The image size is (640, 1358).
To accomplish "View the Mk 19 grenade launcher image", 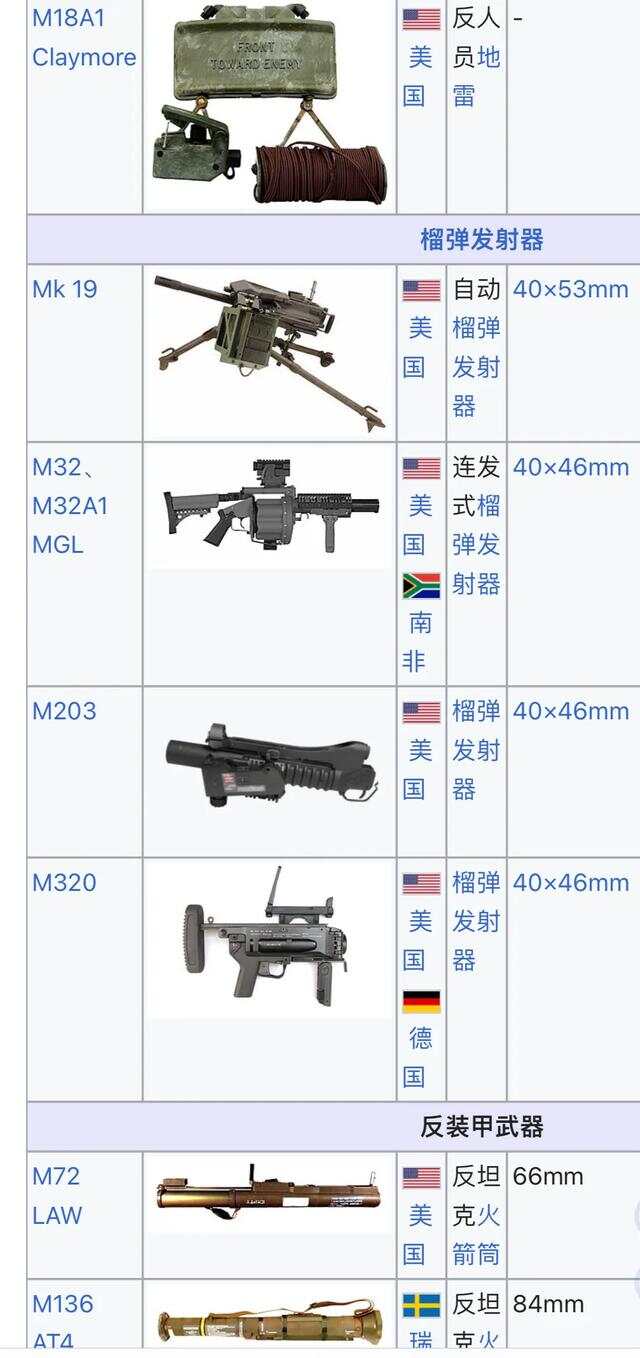I will coord(269,352).
